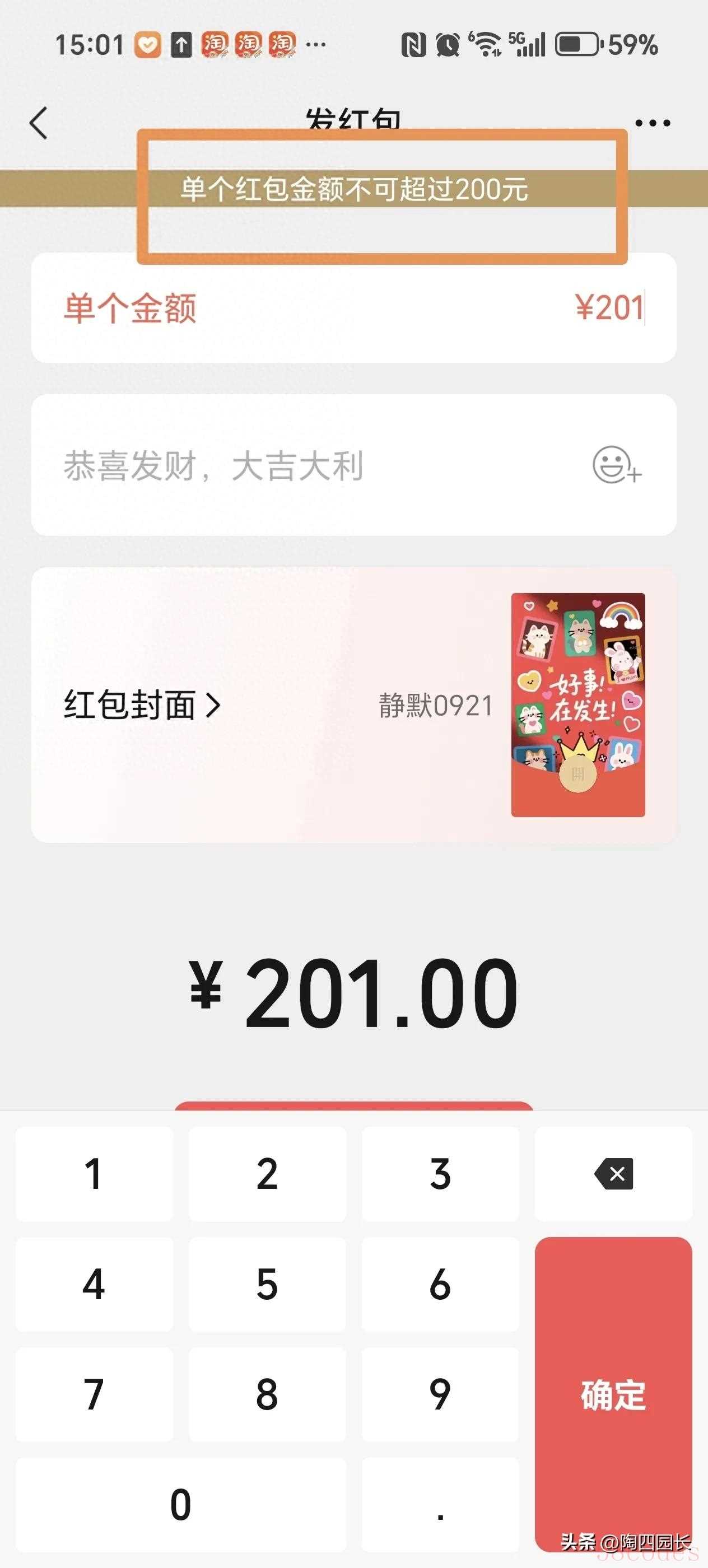The image size is (708, 1568).
Task: Tap keypad digit 8
Action: [267, 1394]
